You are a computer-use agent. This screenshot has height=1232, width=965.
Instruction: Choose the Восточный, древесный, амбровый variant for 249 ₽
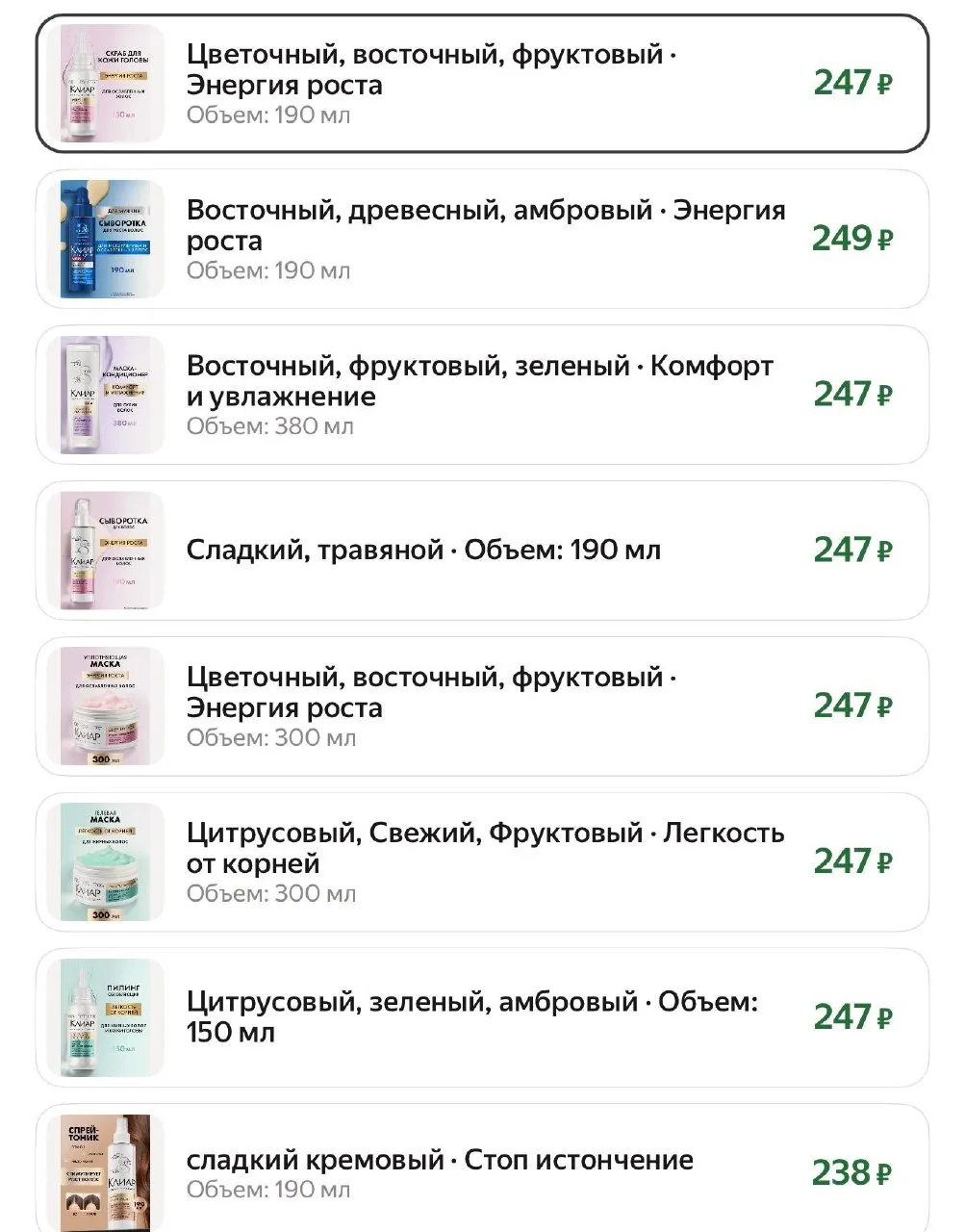pyautogui.click(x=482, y=240)
